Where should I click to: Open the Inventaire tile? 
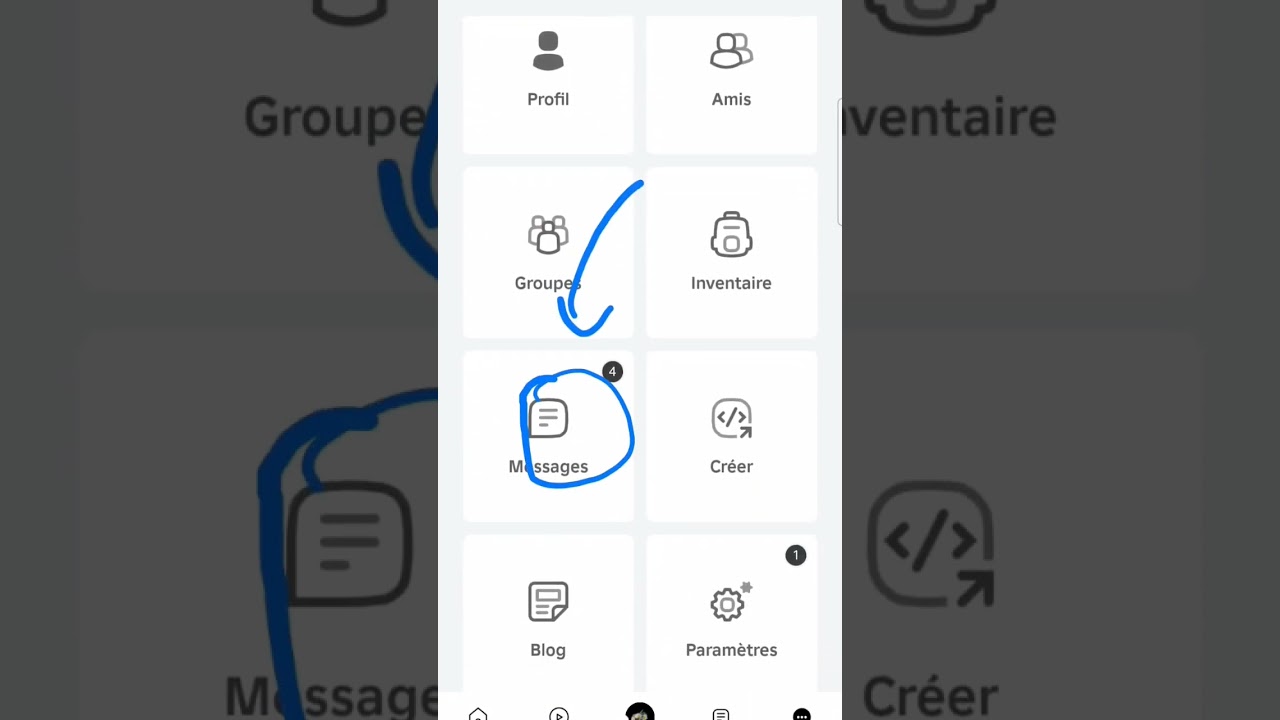pyautogui.click(x=731, y=253)
